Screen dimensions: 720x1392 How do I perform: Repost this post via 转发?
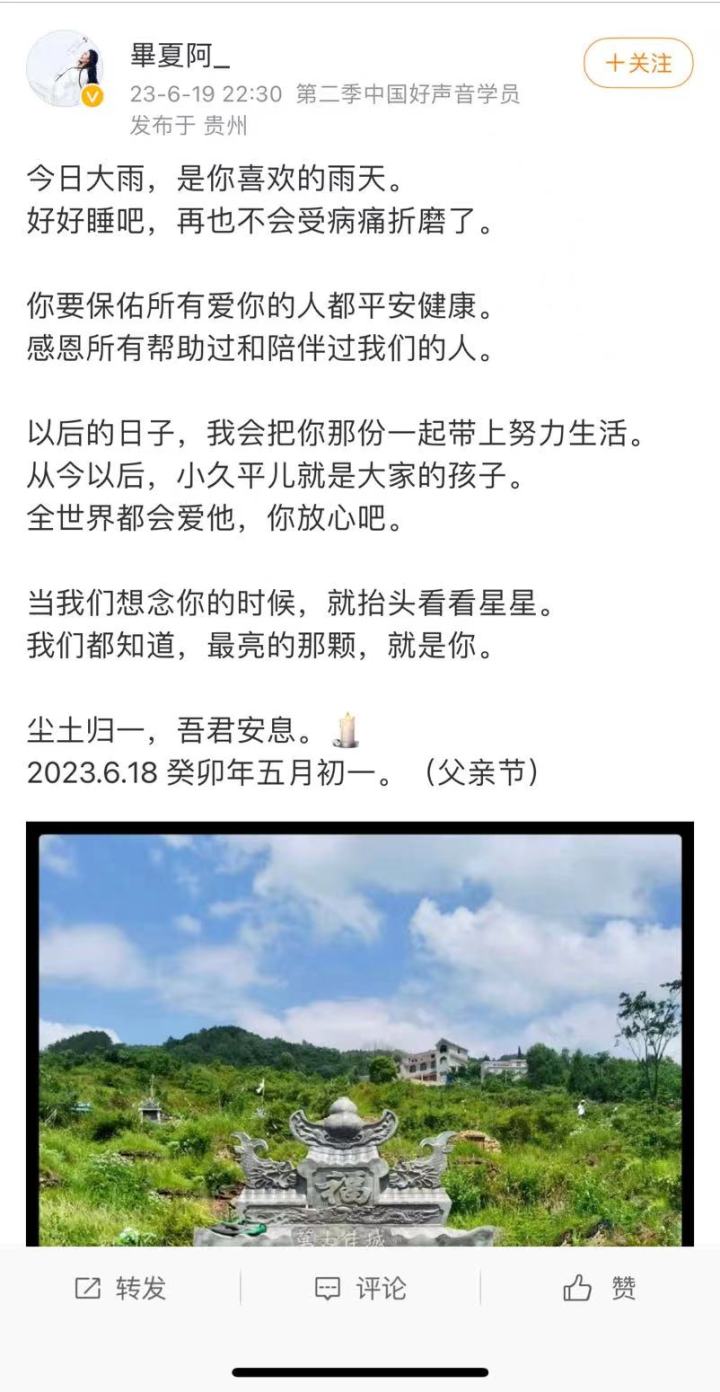point(120,1288)
